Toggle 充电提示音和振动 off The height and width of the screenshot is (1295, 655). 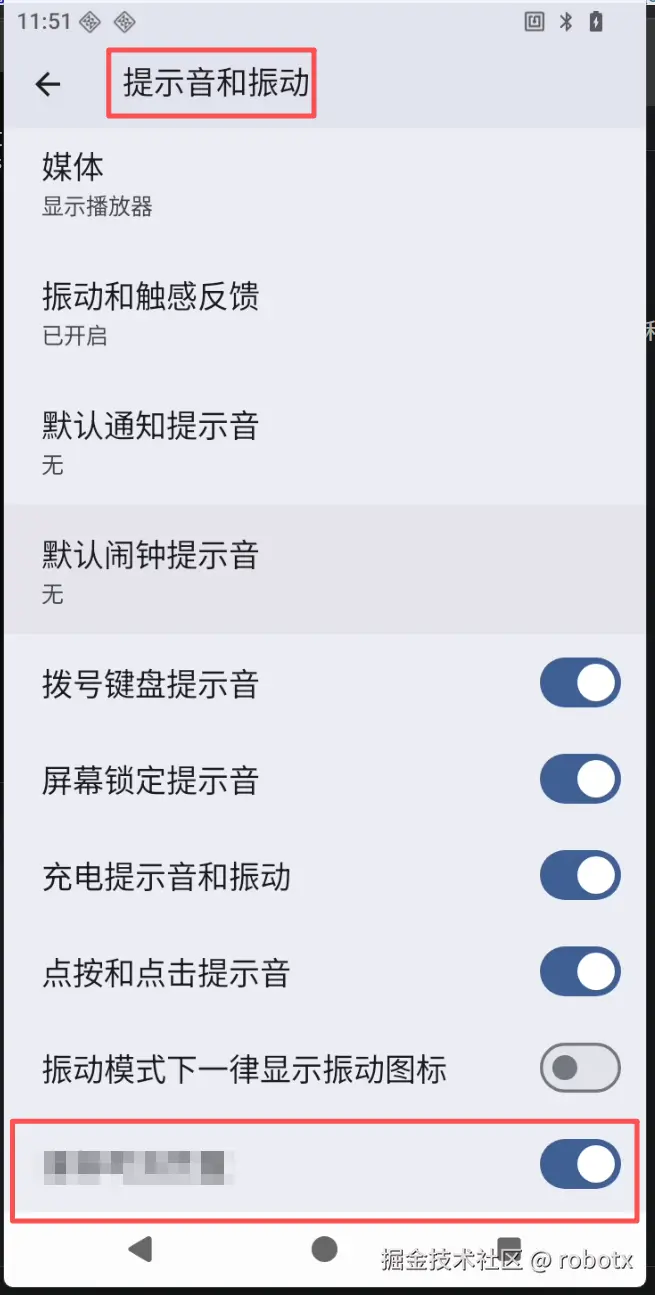tap(580, 877)
